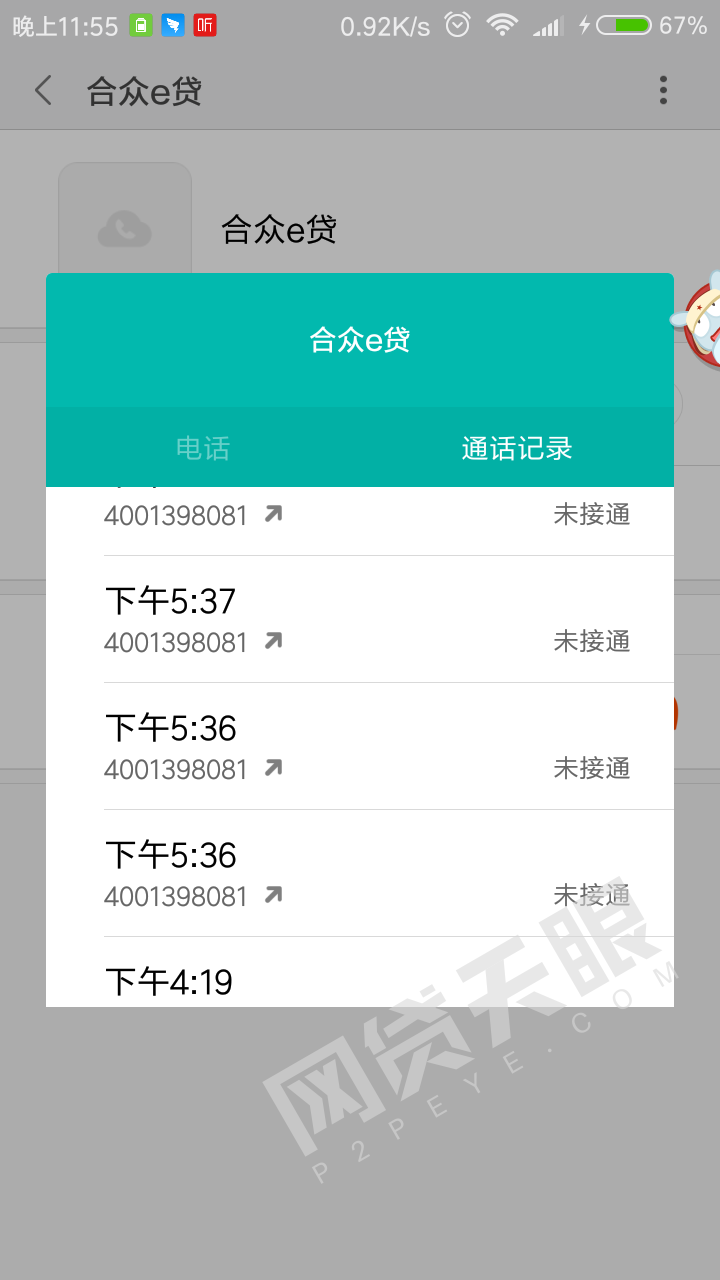Go back using the top-left arrow

pyautogui.click(x=43, y=91)
